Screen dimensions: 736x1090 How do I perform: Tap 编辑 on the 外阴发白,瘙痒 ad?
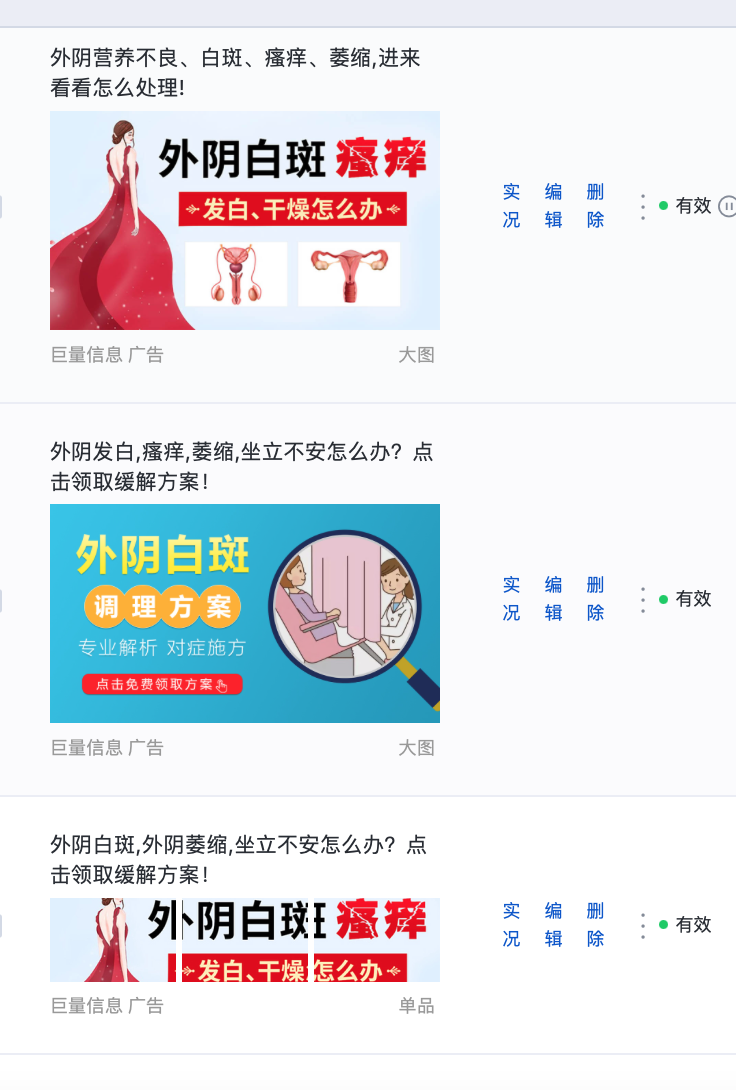(x=553, y=599)
